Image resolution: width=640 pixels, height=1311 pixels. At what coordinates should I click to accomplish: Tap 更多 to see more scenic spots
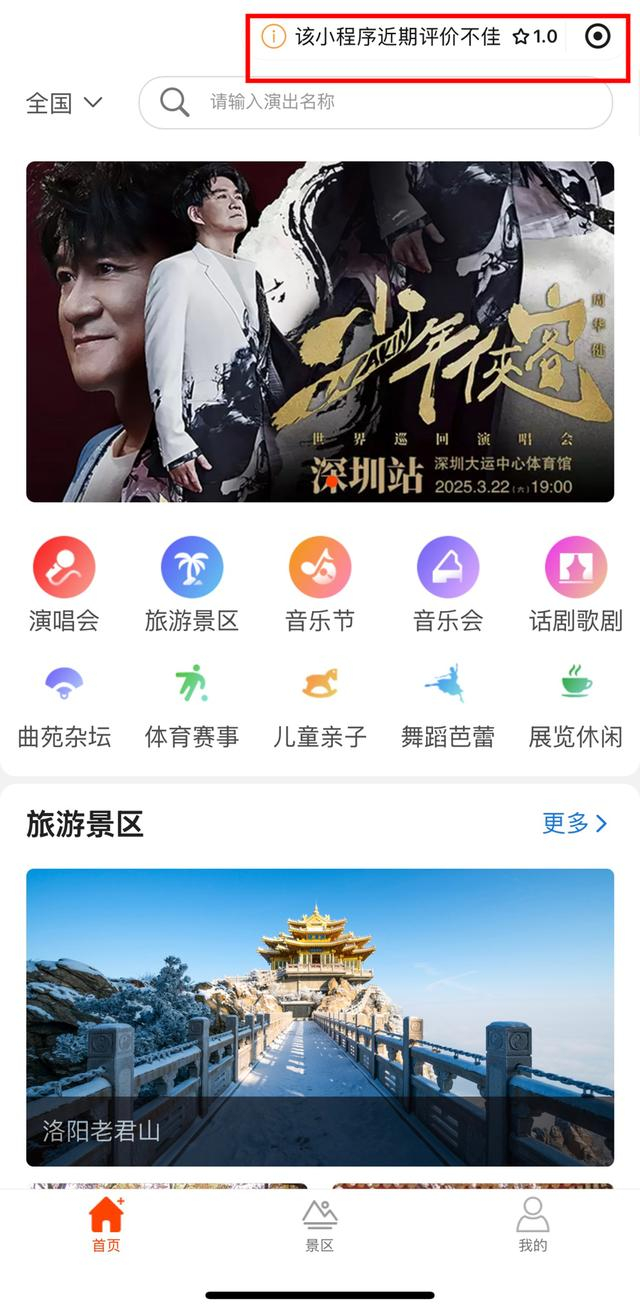coord(574,823)
